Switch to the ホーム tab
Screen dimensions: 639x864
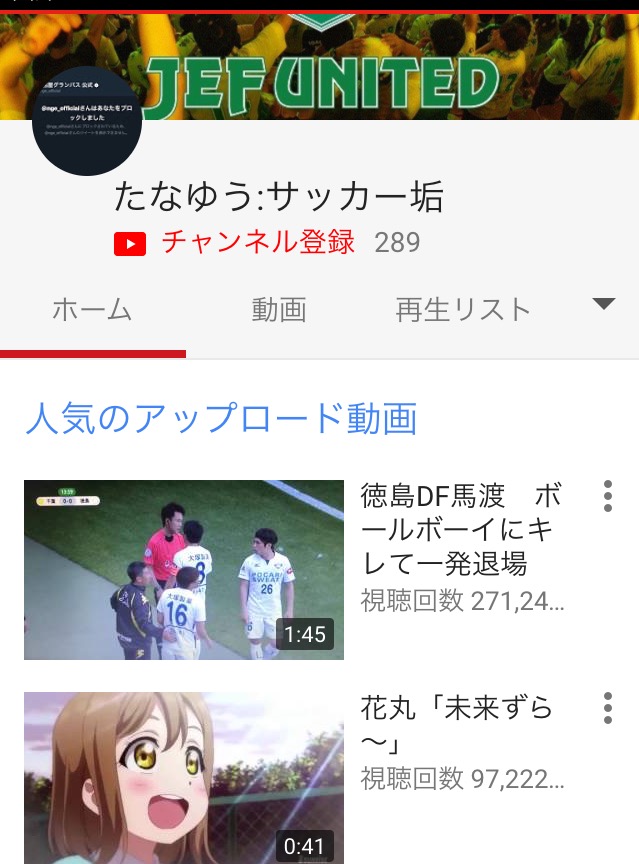(92, 310)
